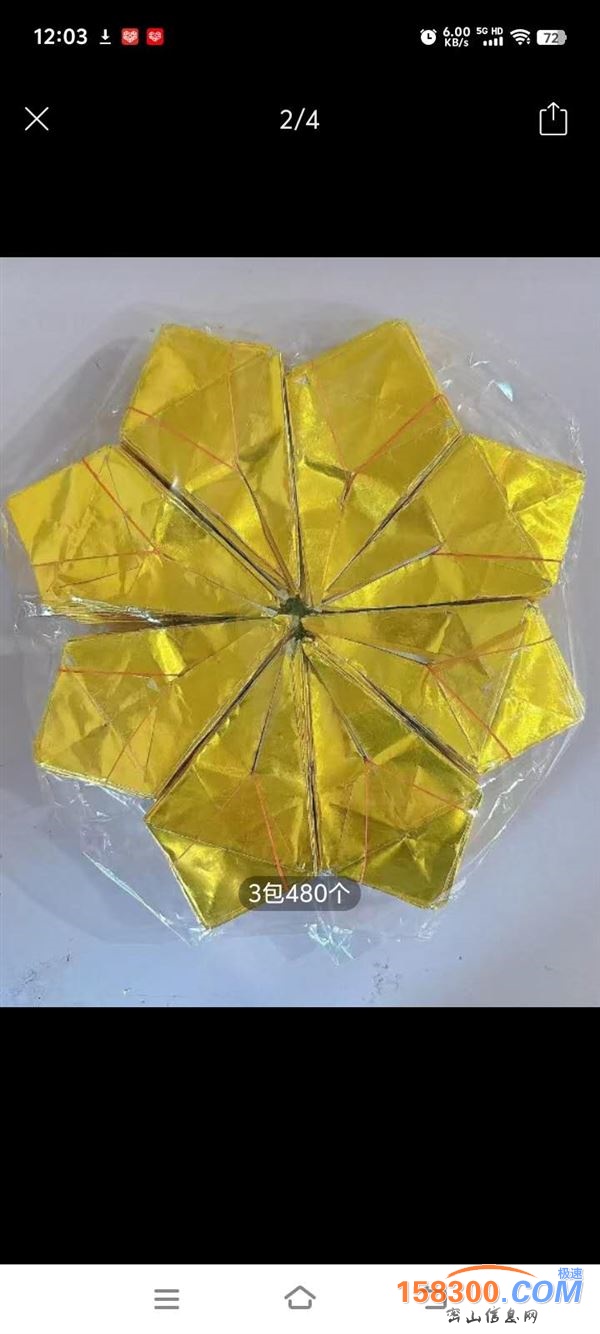This screenshot has width=600, height=1334.
Task: Open the recent apps menu button
Action: coord(167,1299)
